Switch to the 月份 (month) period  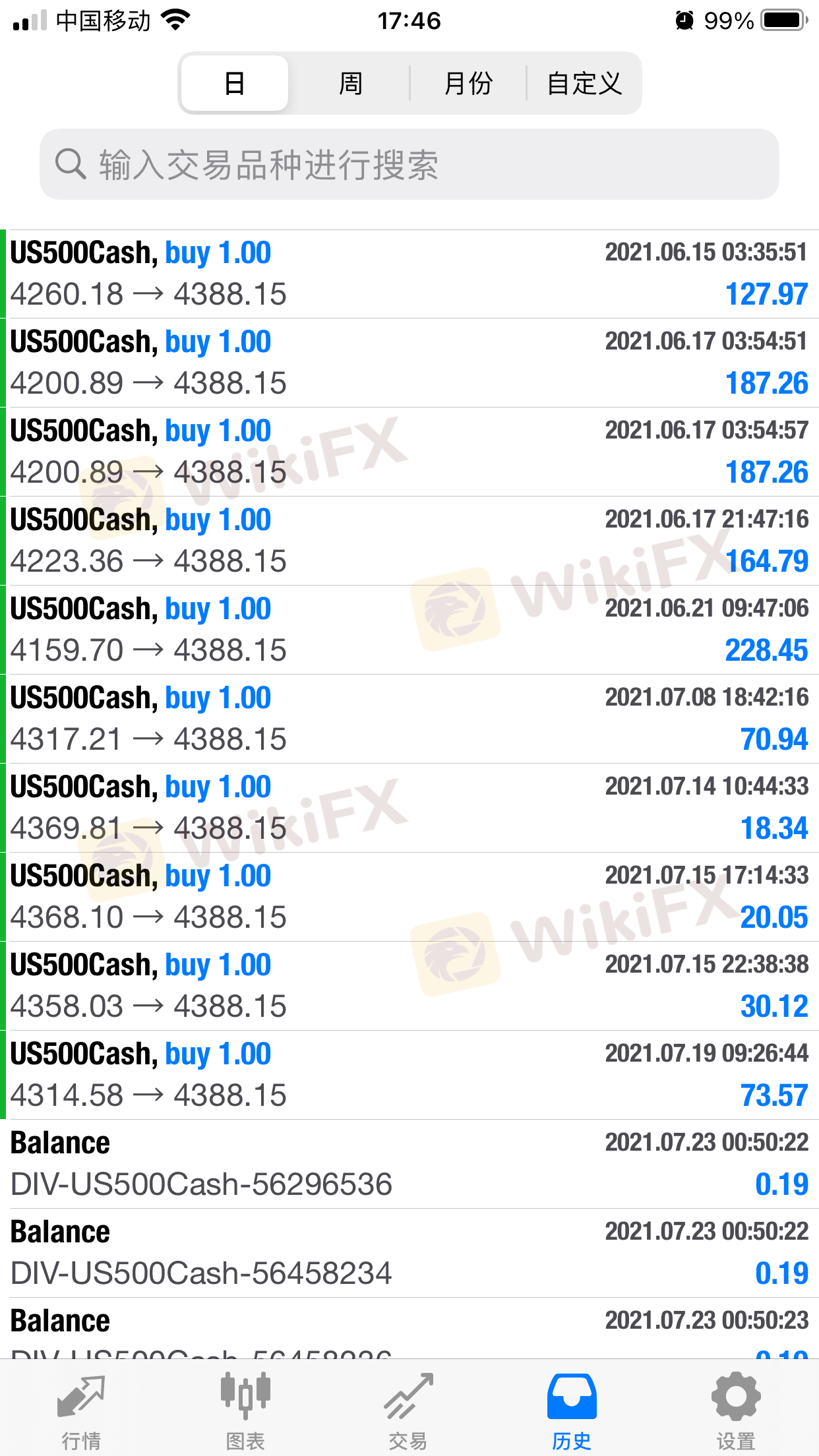tap(468, 84)
